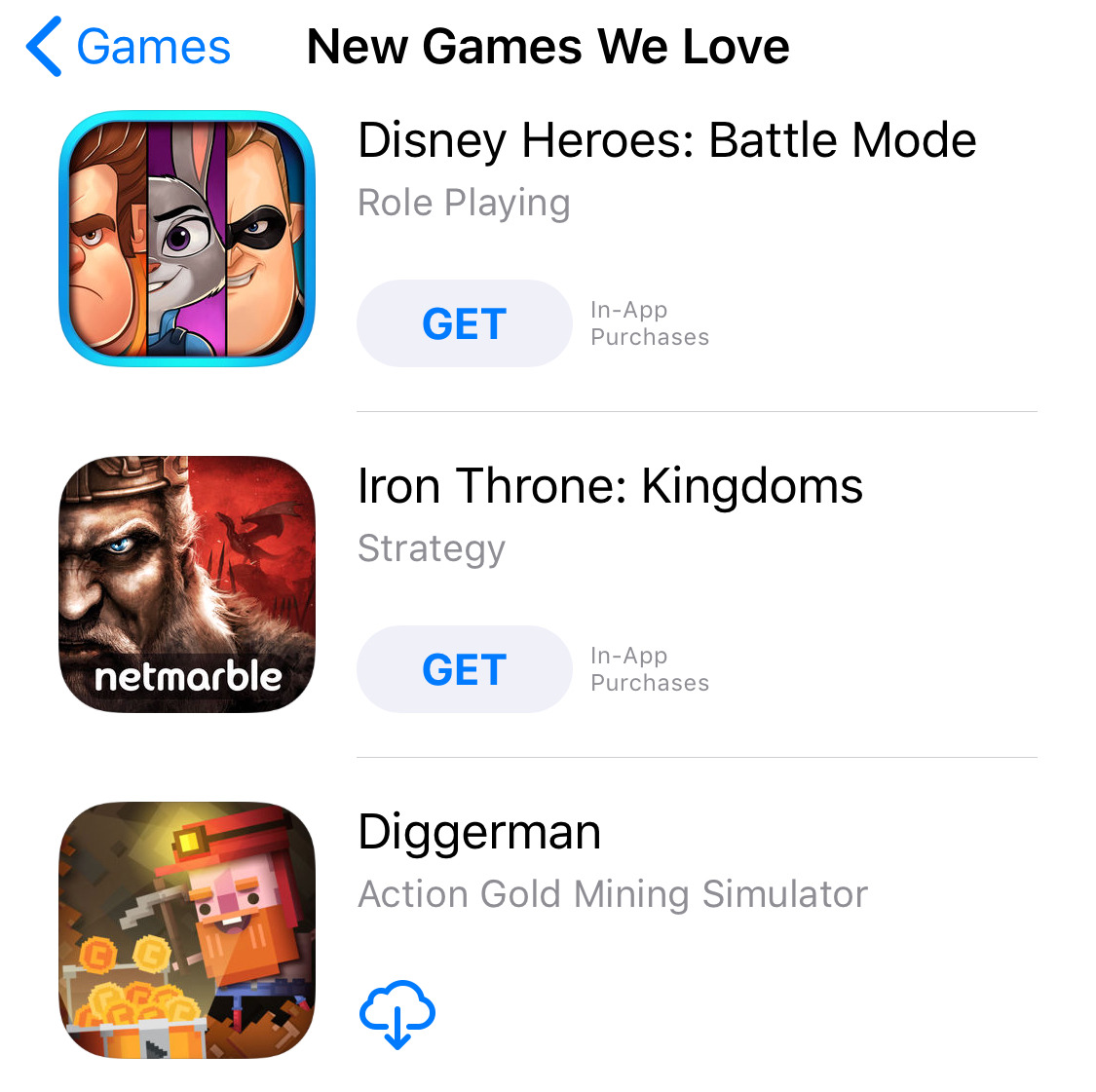
Task: Open Diggerman app page
Action: [x=479, y=832]
